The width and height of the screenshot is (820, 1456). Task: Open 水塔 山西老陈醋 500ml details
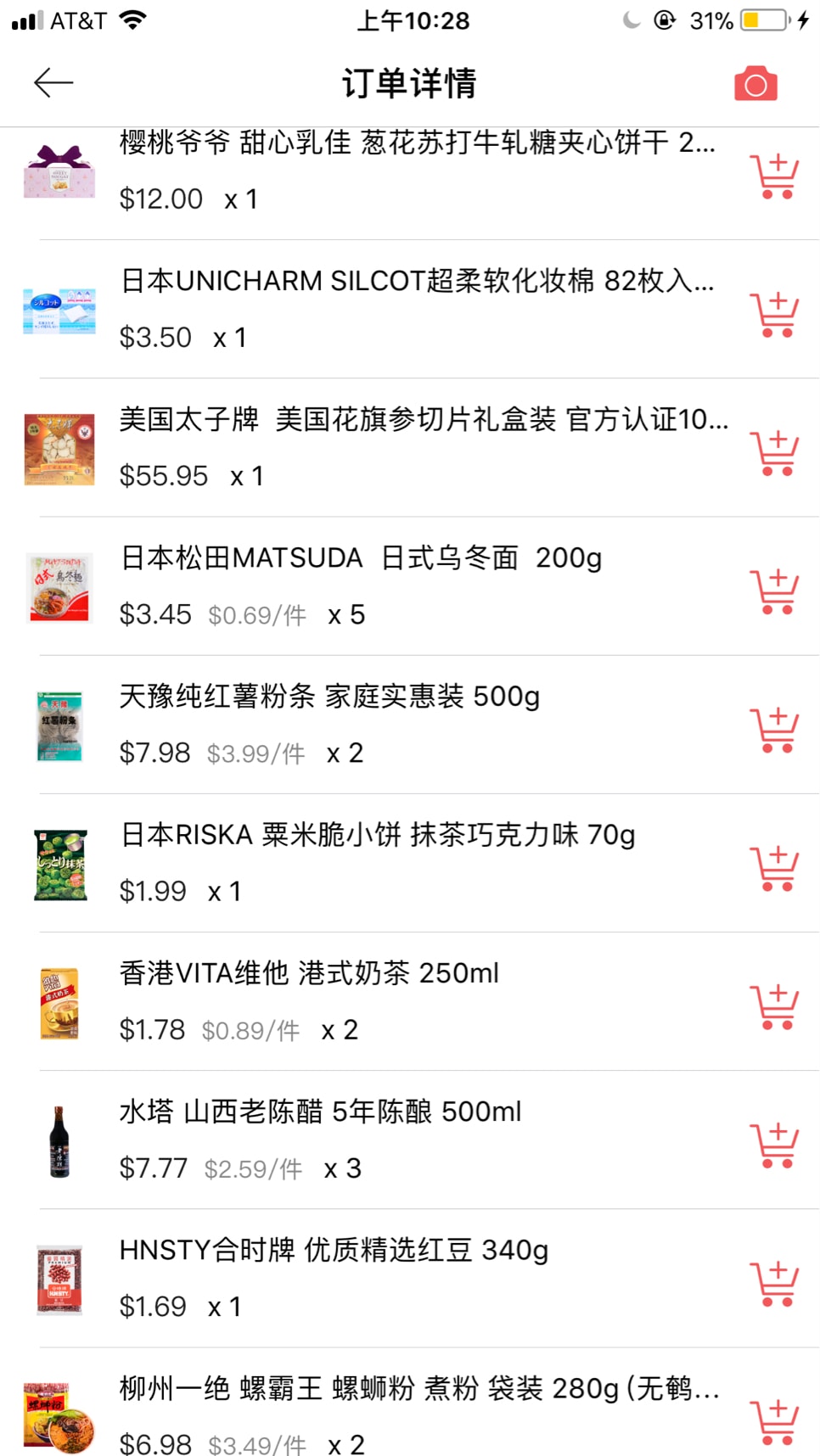coord(320,1112)
